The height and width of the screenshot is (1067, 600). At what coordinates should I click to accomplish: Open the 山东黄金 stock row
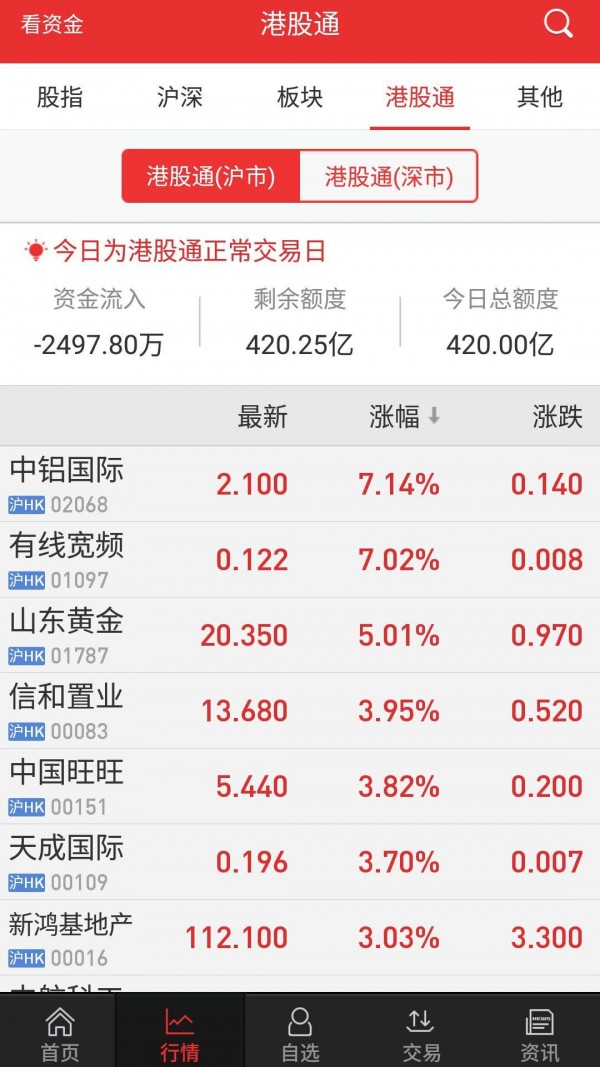(300, 636)
